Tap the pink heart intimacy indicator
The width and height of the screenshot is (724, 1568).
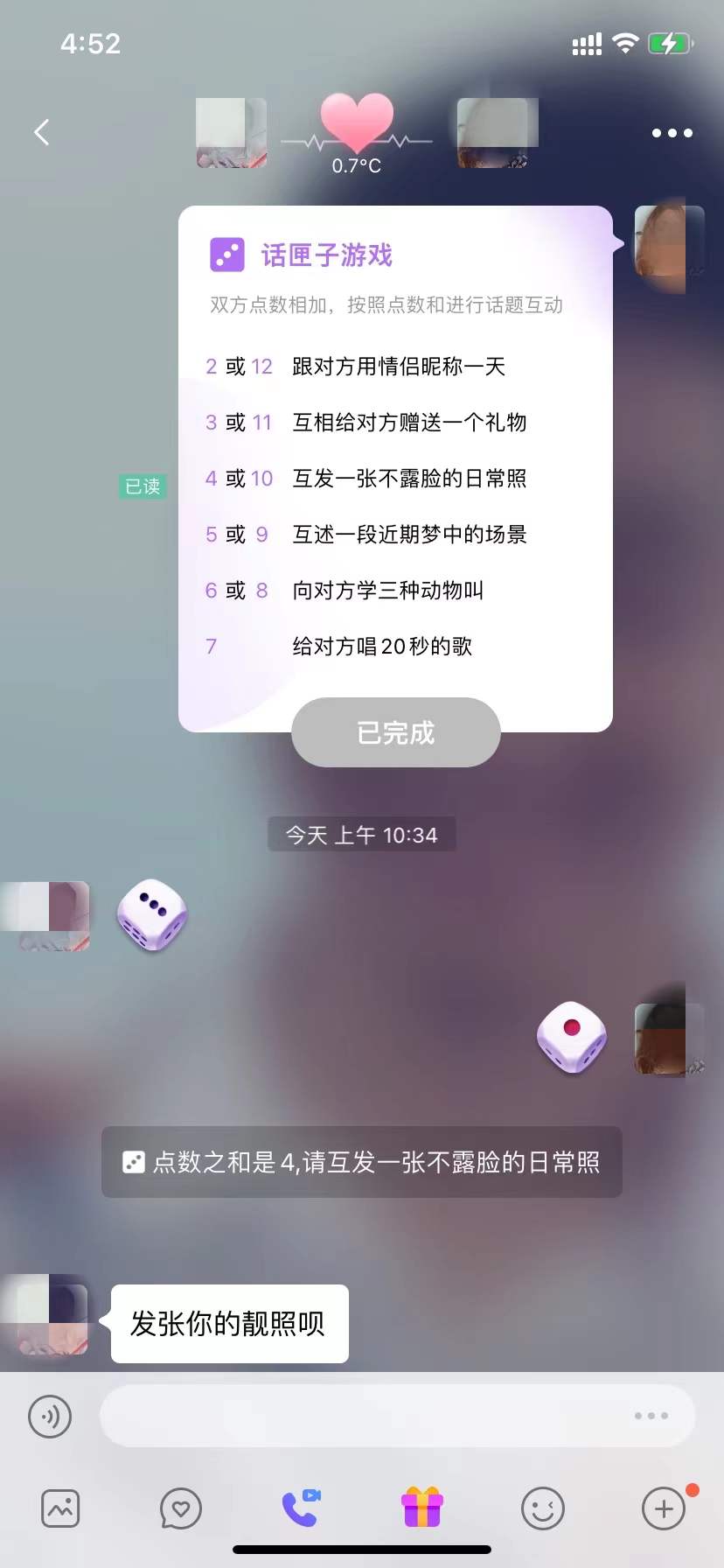[x=357, y=127]
